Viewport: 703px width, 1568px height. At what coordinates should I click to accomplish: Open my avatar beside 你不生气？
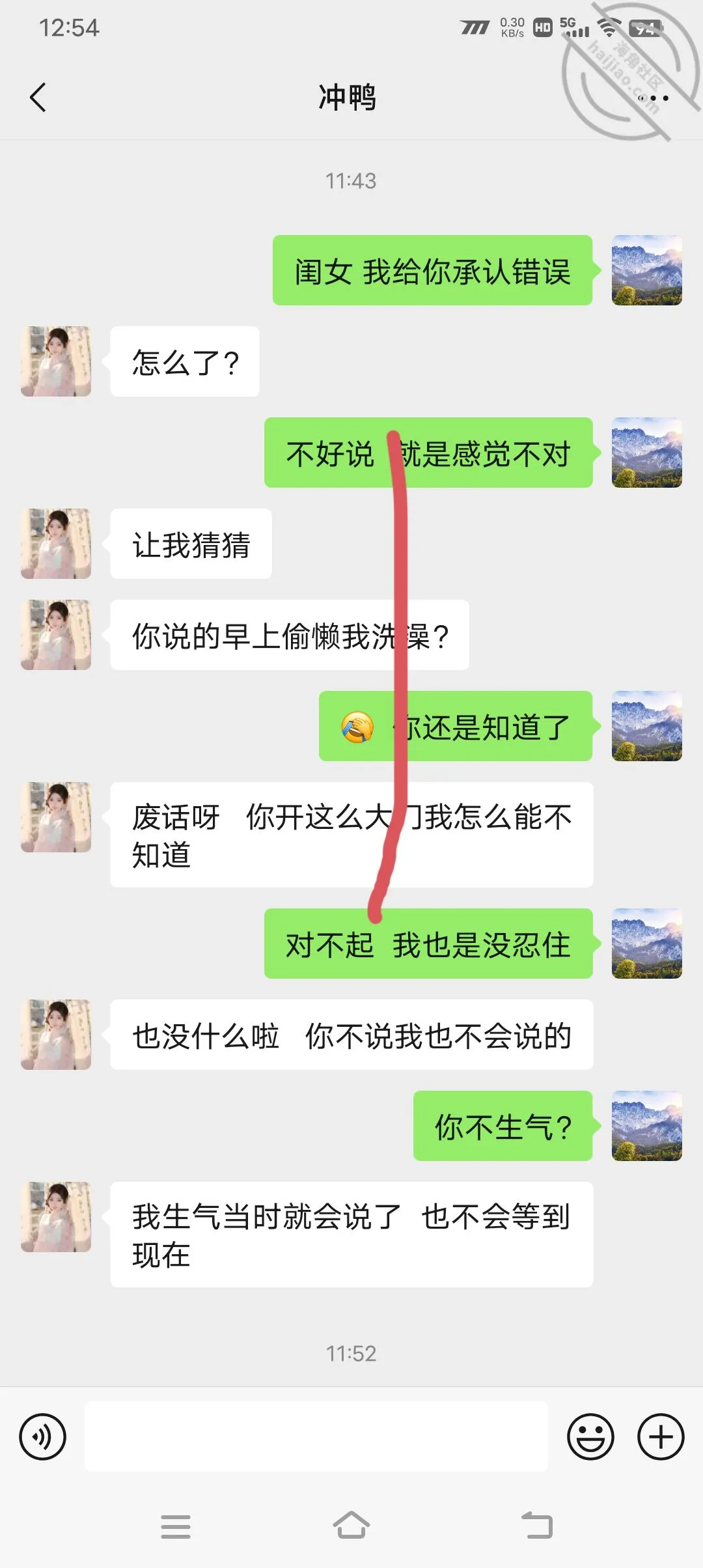[647, 1126]
